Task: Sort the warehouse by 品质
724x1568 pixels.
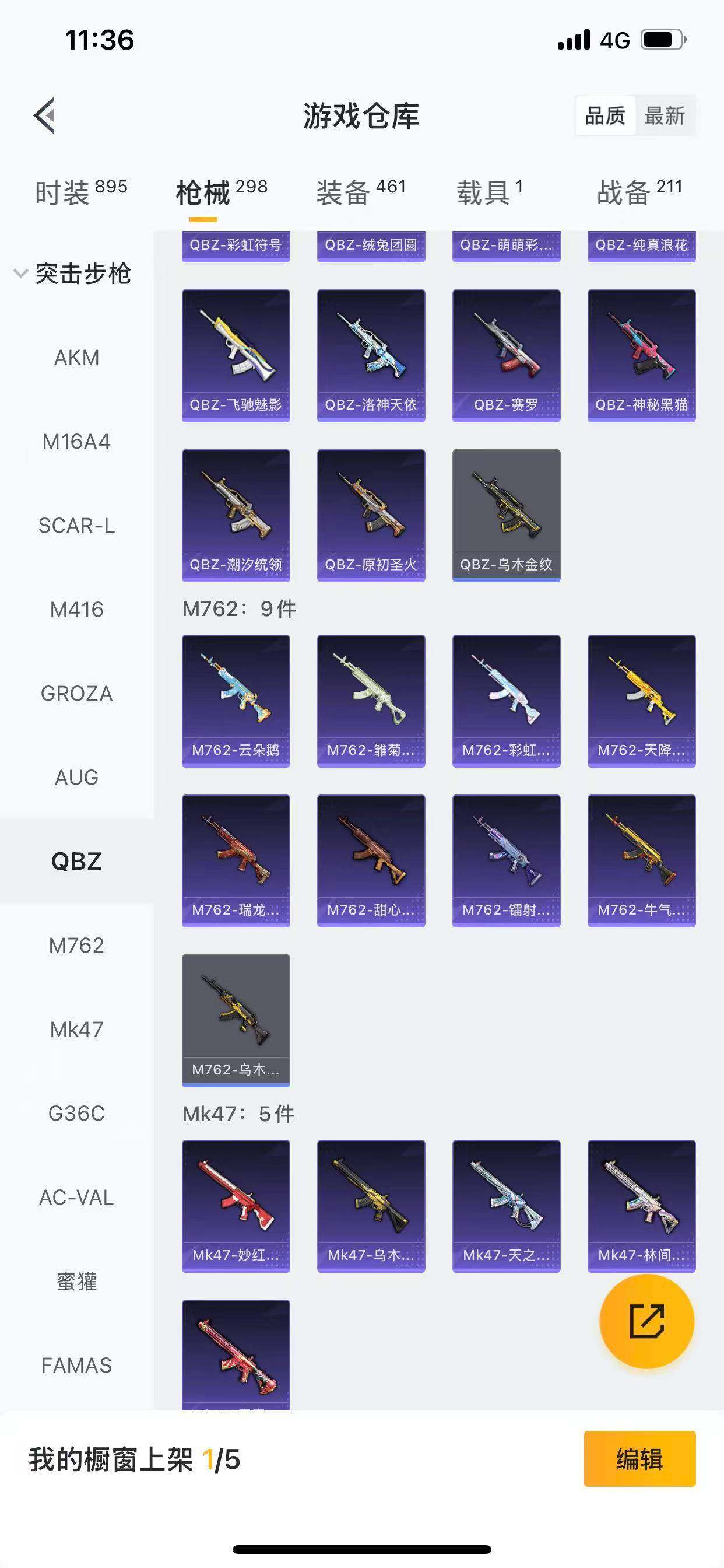Action: [x=604, y=116]
